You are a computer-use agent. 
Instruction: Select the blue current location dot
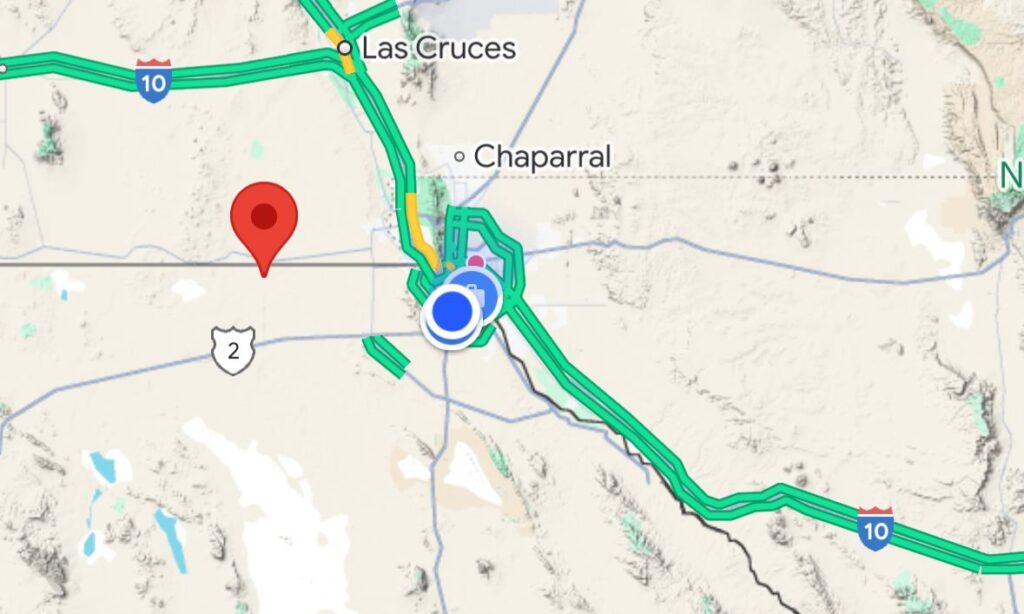[x=451, y=313]
